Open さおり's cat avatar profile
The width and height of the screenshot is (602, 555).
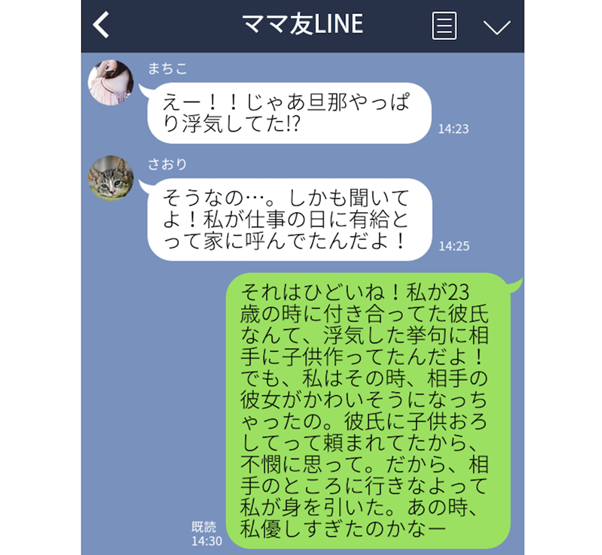coord(111,178)
